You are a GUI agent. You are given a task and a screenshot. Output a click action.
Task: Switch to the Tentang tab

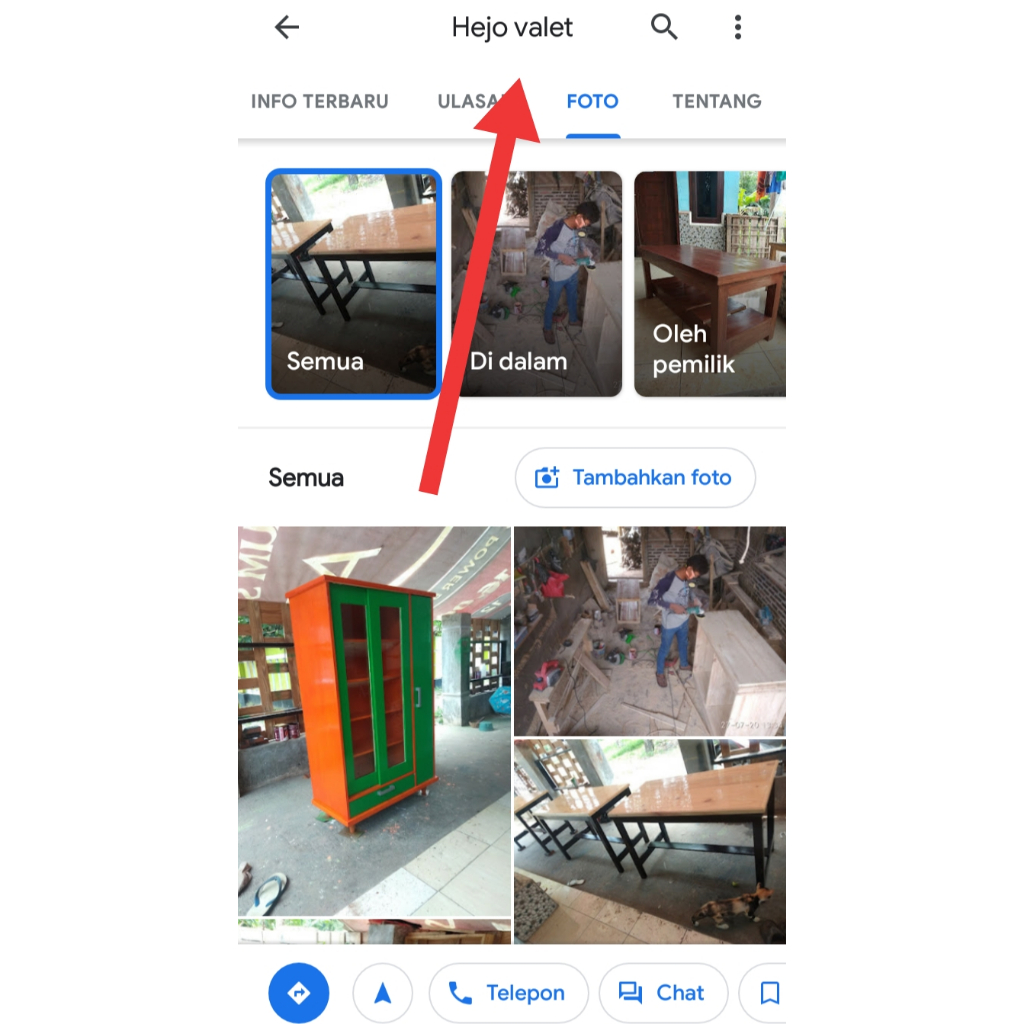pos(716,101)
